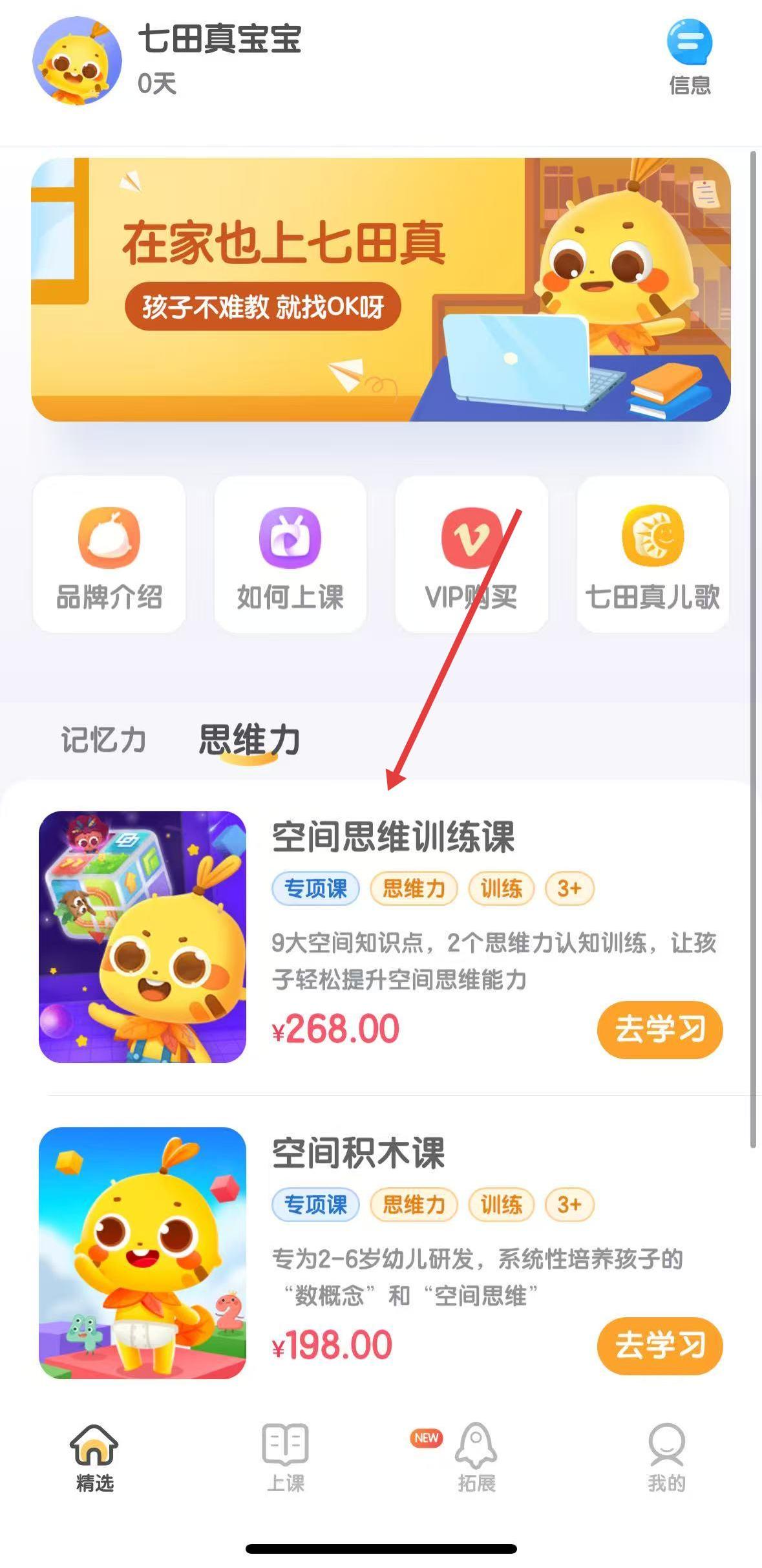Screen dimensions: 762x1568
Task: Go to VIP购买
Action: [x=471, y=555]
